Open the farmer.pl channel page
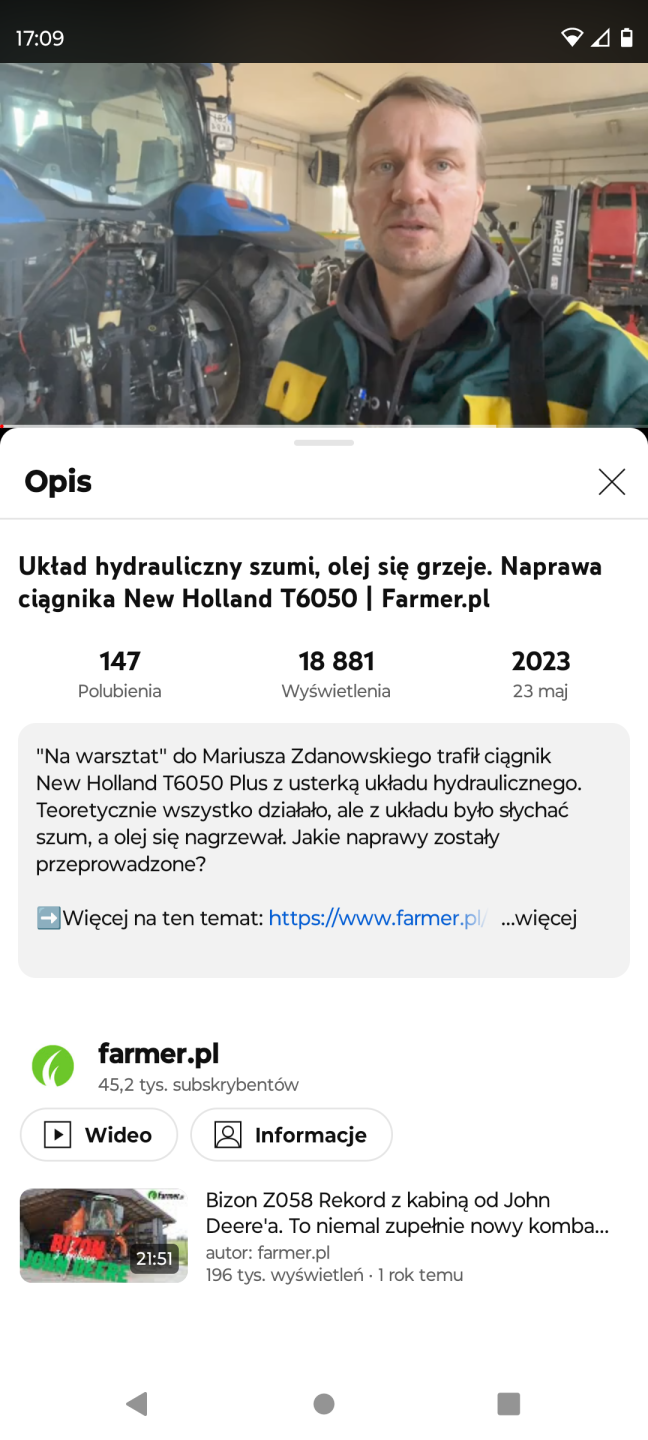Viewport: 648px width, 1440px height. coord(158,1055)
